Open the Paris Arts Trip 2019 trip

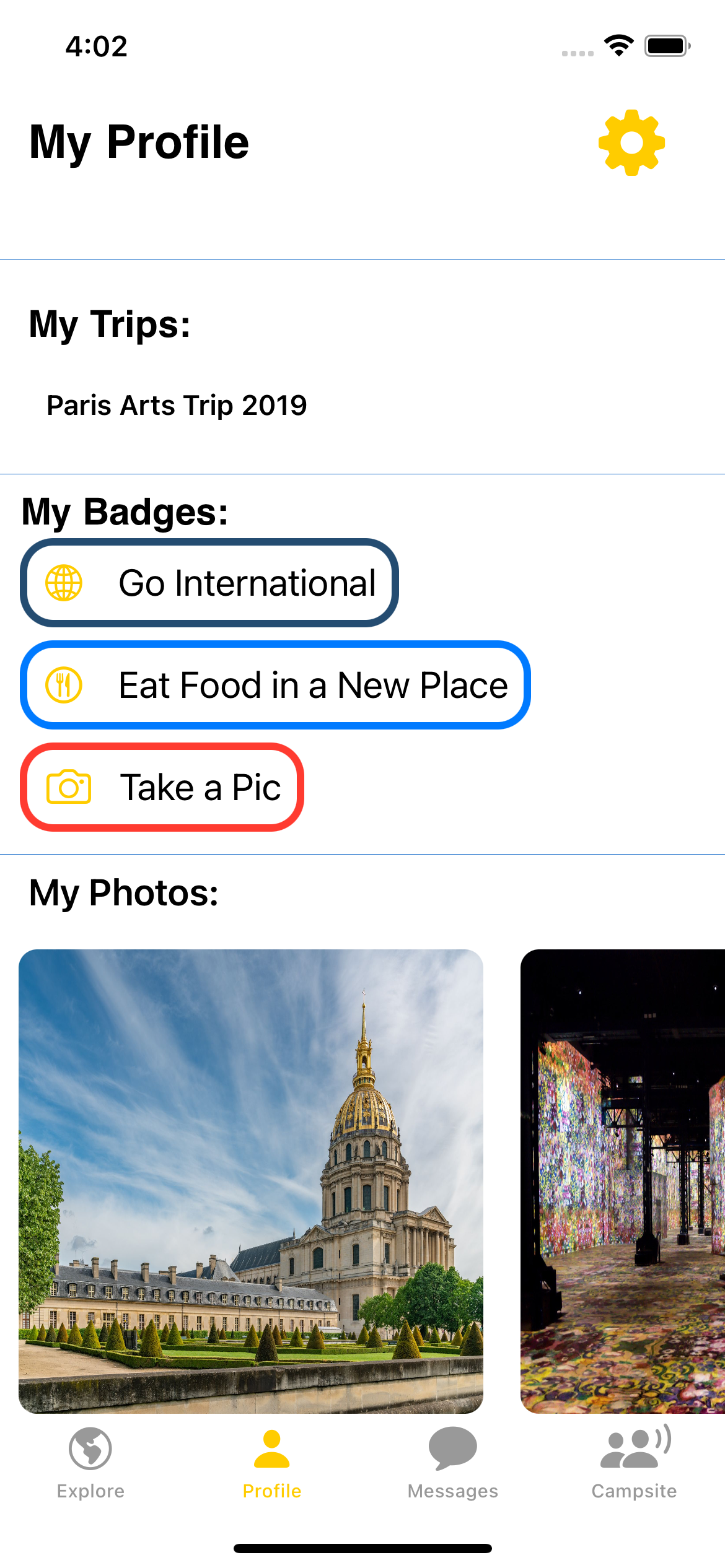pyautogui.click(x=177, y=406)
